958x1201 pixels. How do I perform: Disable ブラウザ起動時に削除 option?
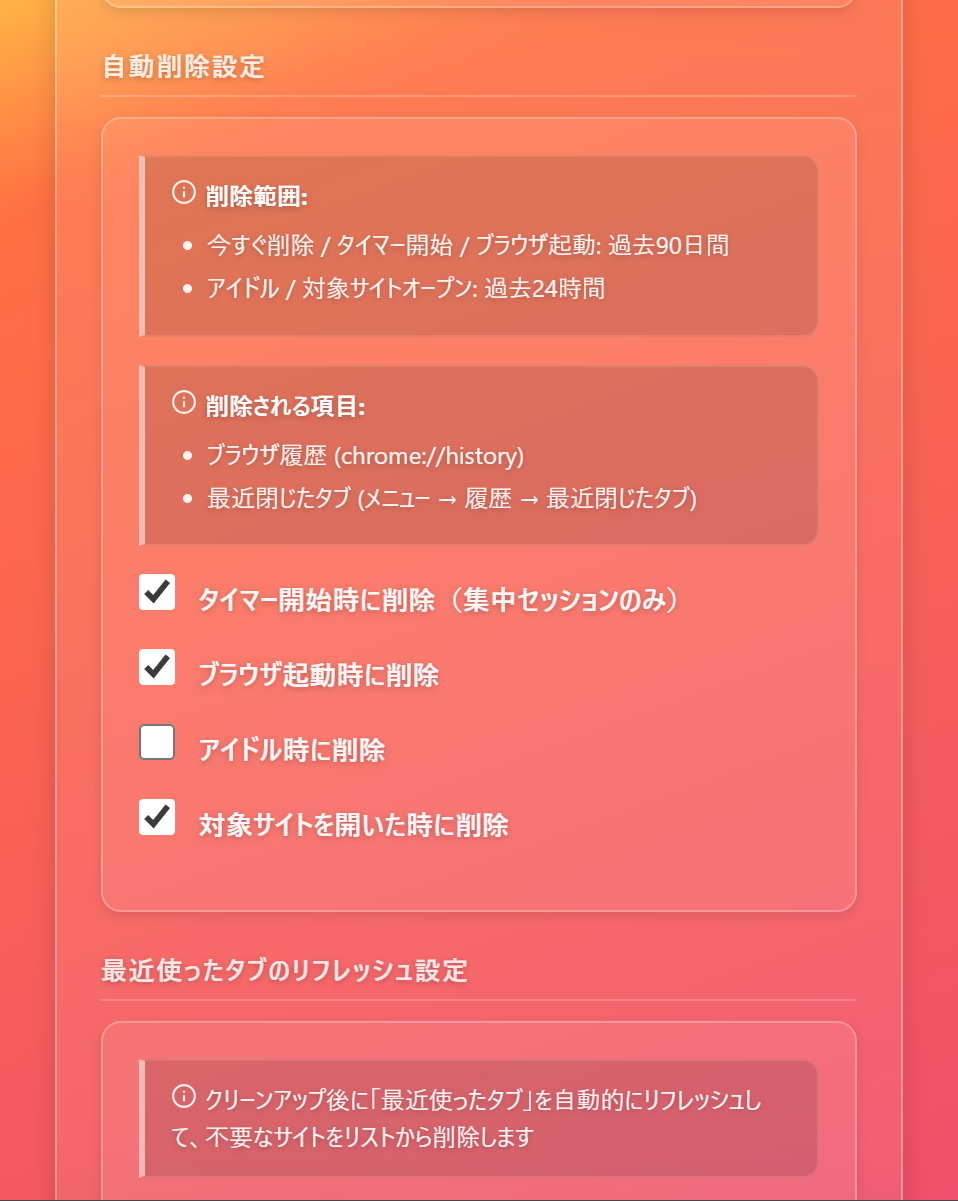coord(157,667)
